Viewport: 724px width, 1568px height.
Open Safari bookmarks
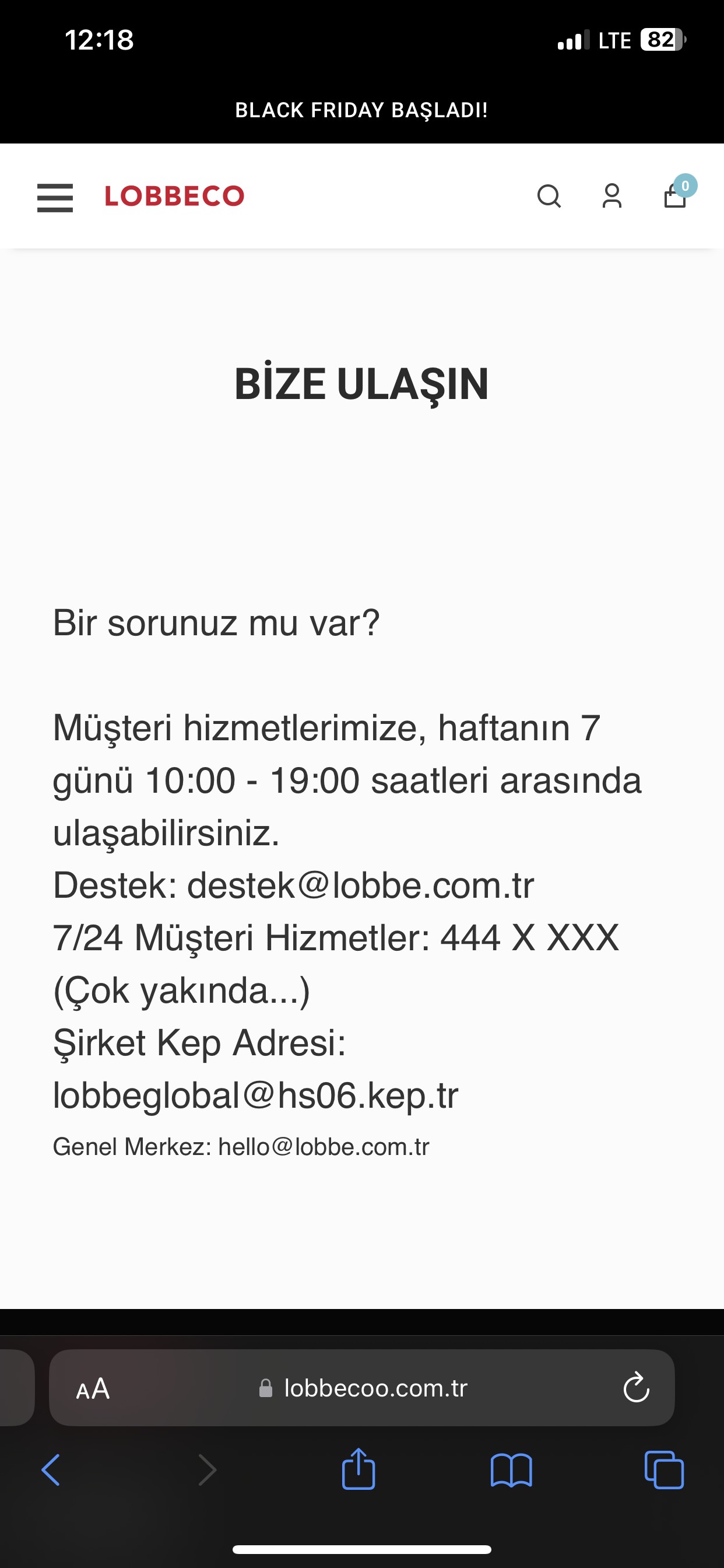[511, 1470]
